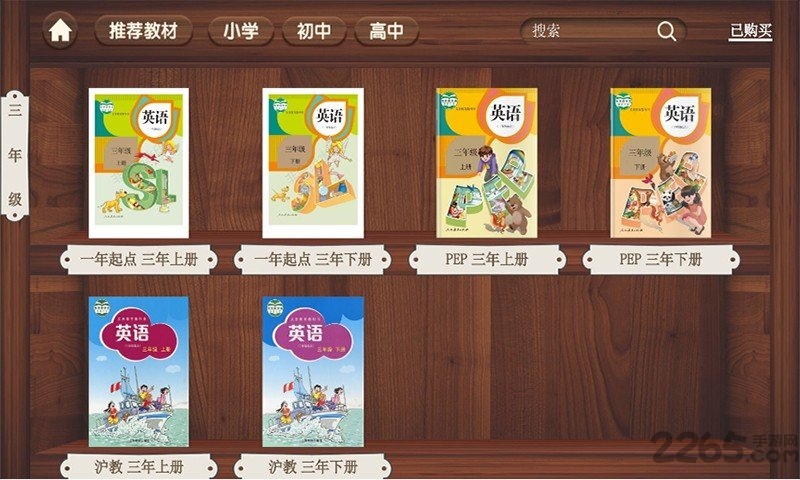800x480 pixels.
Task: Go to the home screen icon
Action: coord(61,31)
